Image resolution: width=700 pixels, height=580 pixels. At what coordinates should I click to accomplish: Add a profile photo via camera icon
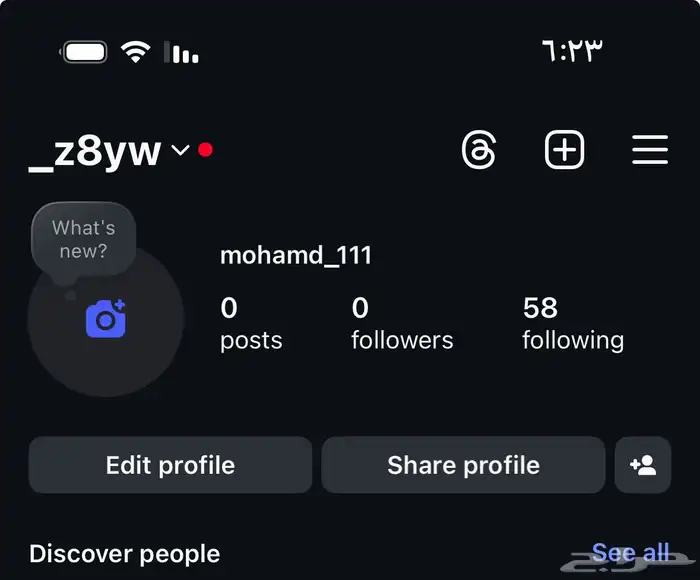[x=105, y=319]
